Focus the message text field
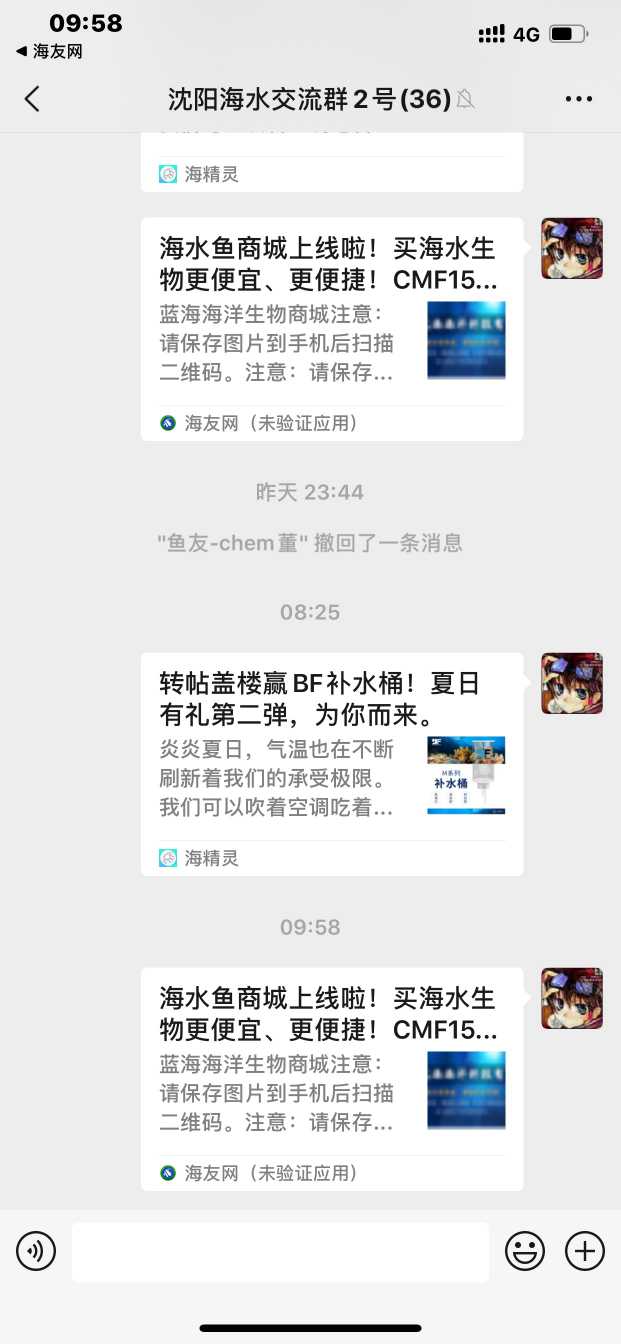 click(x=280, y=1251)
